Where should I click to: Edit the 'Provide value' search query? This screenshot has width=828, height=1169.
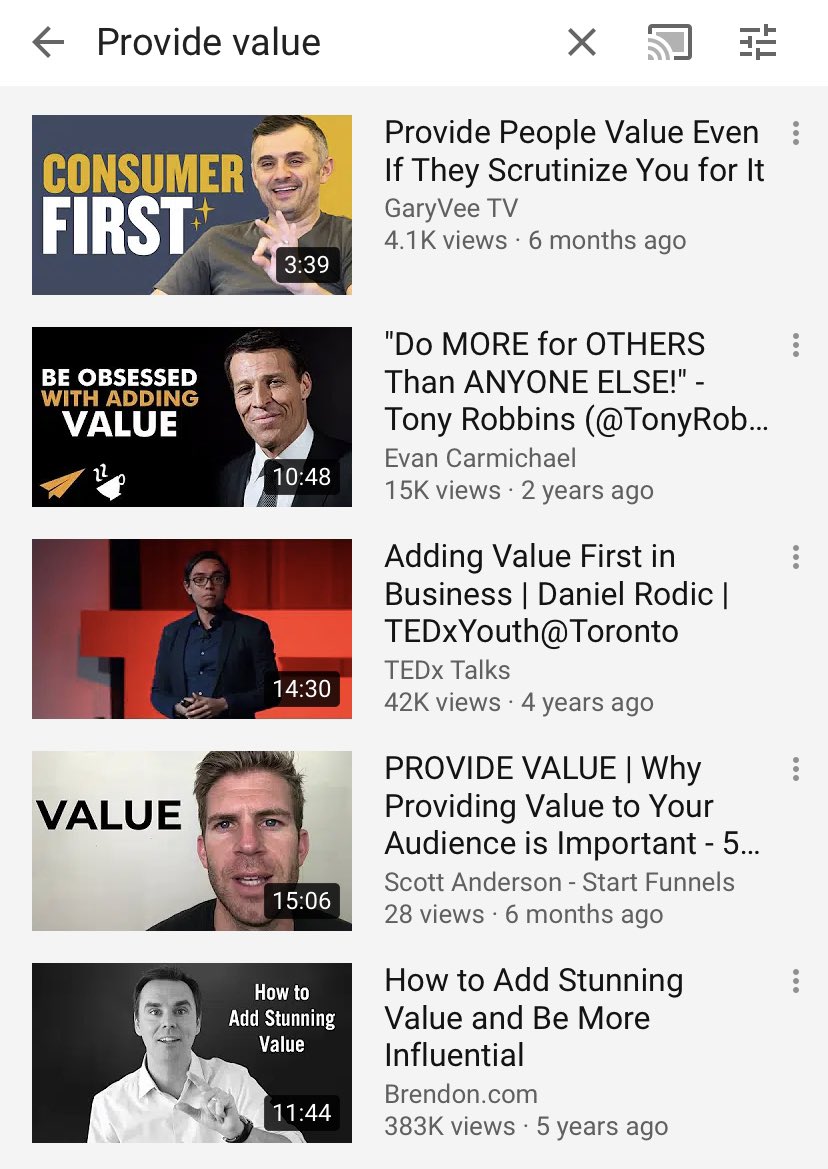point(209,42)
